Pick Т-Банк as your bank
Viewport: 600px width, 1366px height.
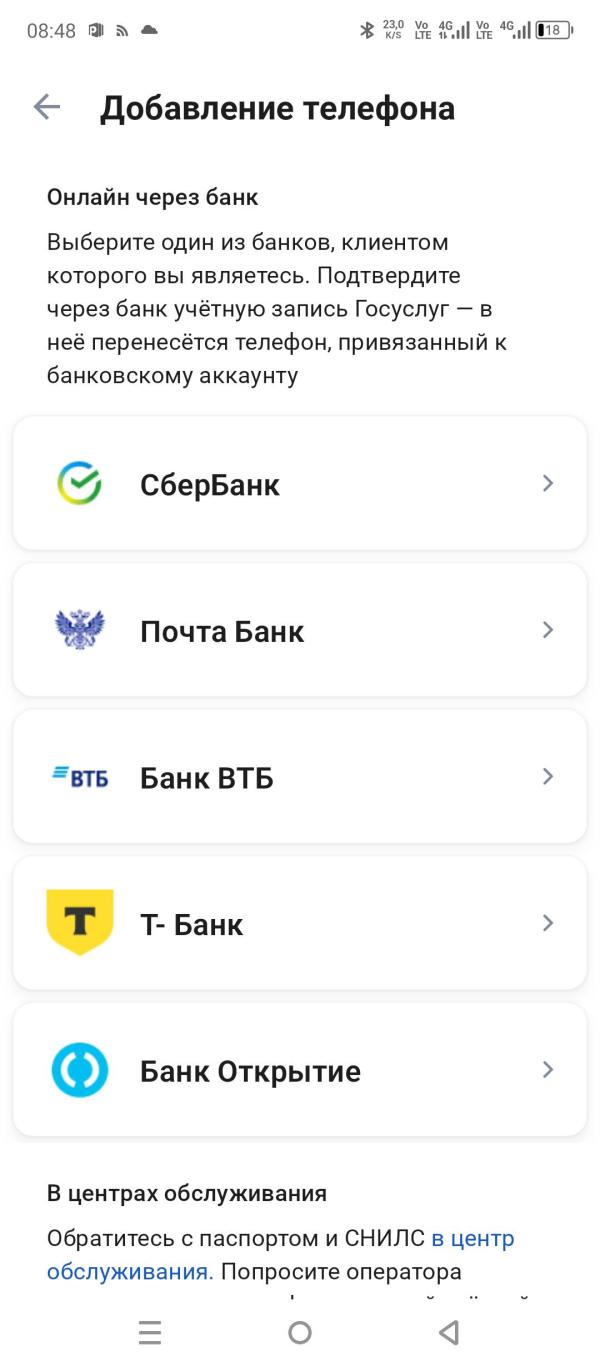(299, 923)
